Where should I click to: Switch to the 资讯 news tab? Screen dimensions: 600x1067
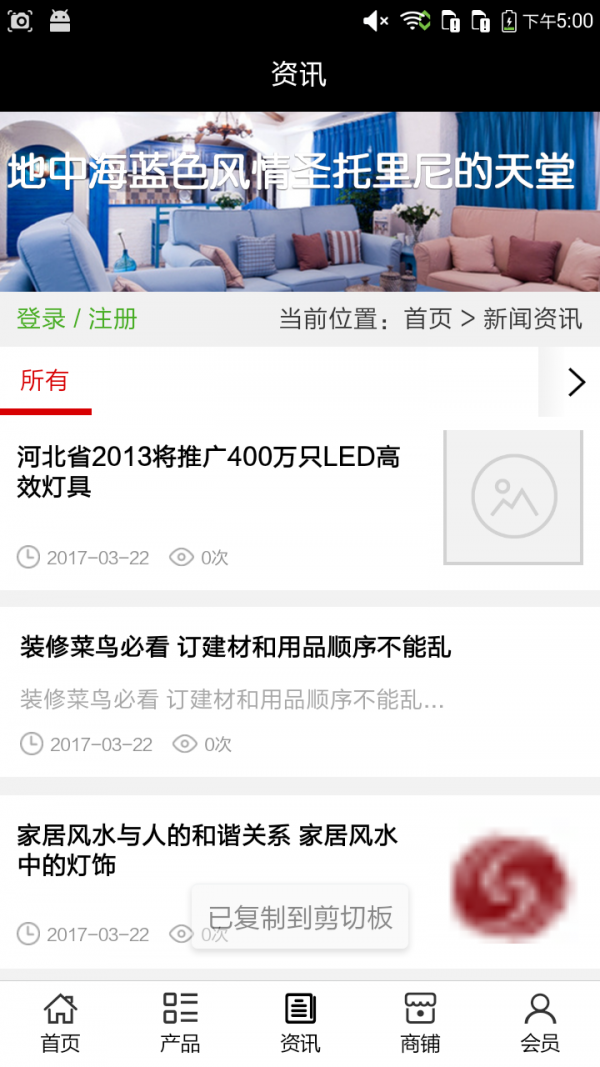(x=300, y=1023)
